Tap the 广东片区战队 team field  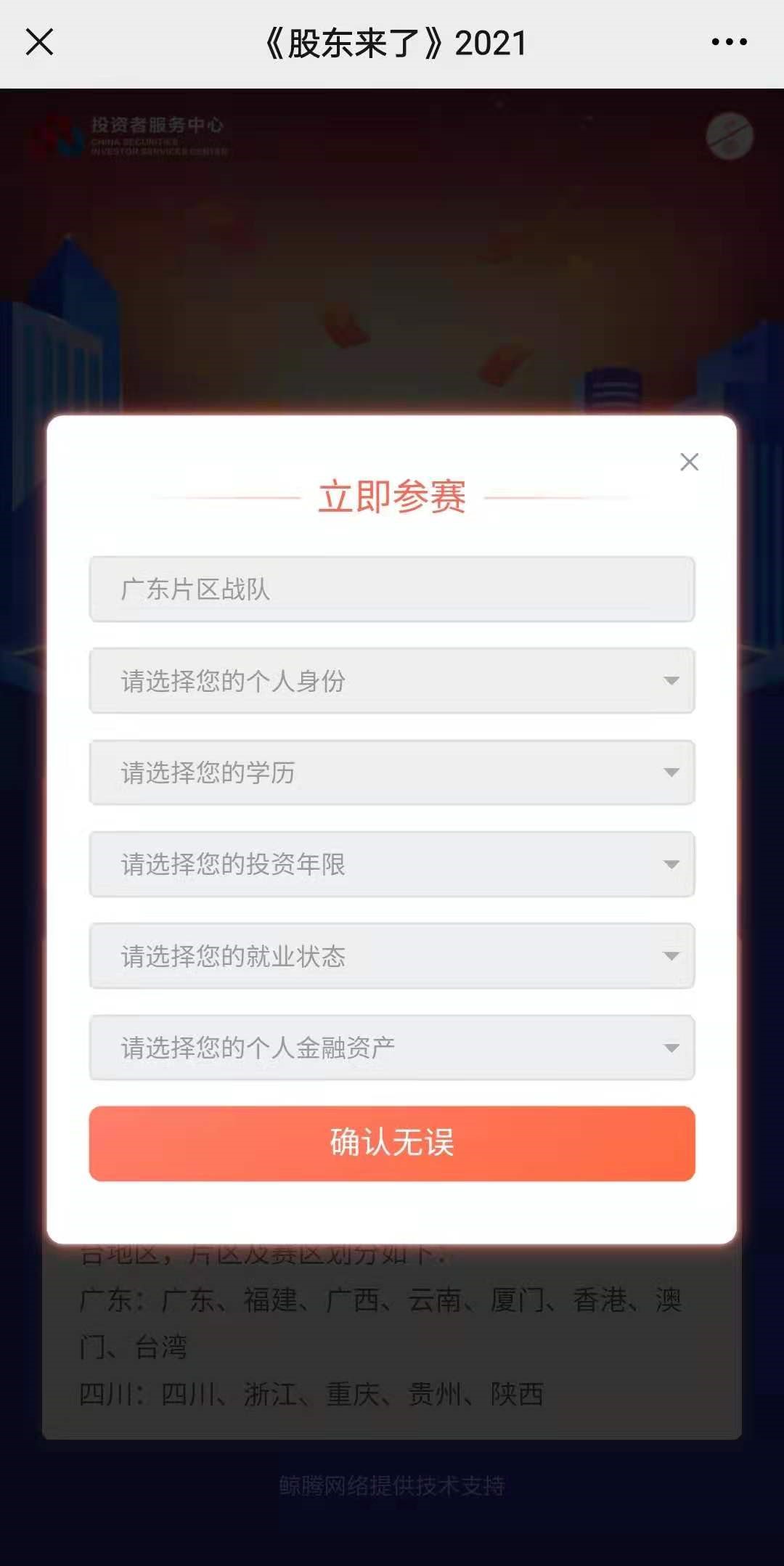pyautogui.click(x=392, y=589)
